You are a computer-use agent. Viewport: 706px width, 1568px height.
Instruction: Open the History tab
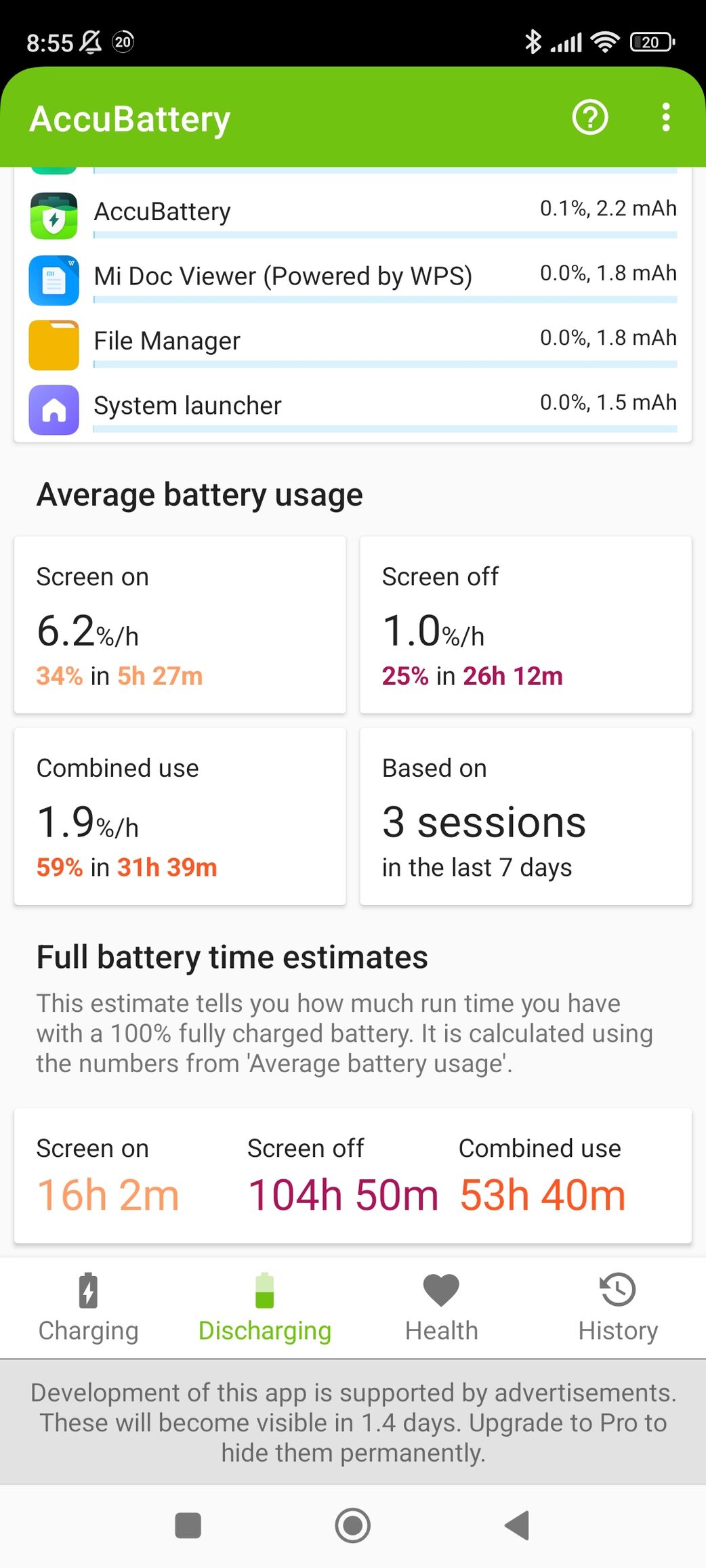618,1307
